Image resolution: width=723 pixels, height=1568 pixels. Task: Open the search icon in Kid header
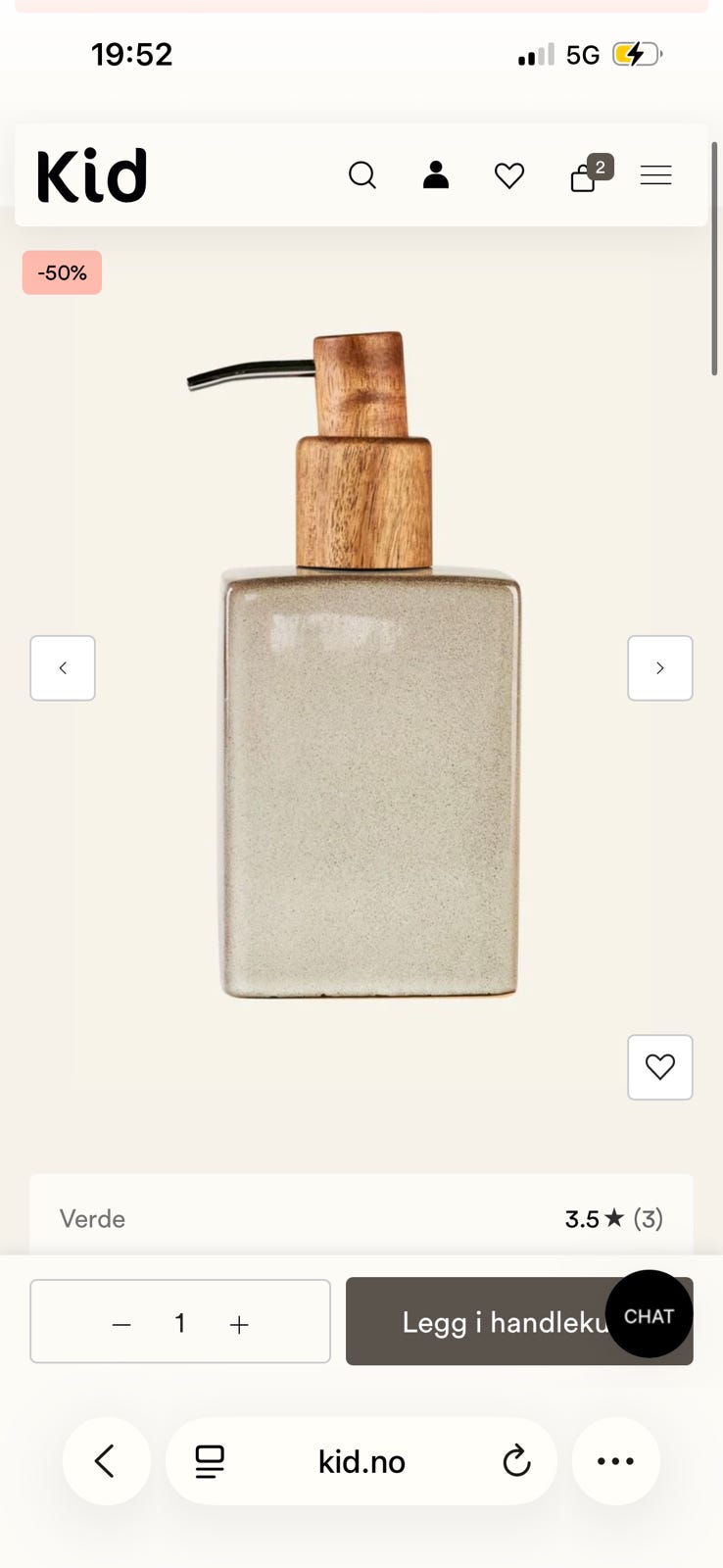(x=362, y=175)
